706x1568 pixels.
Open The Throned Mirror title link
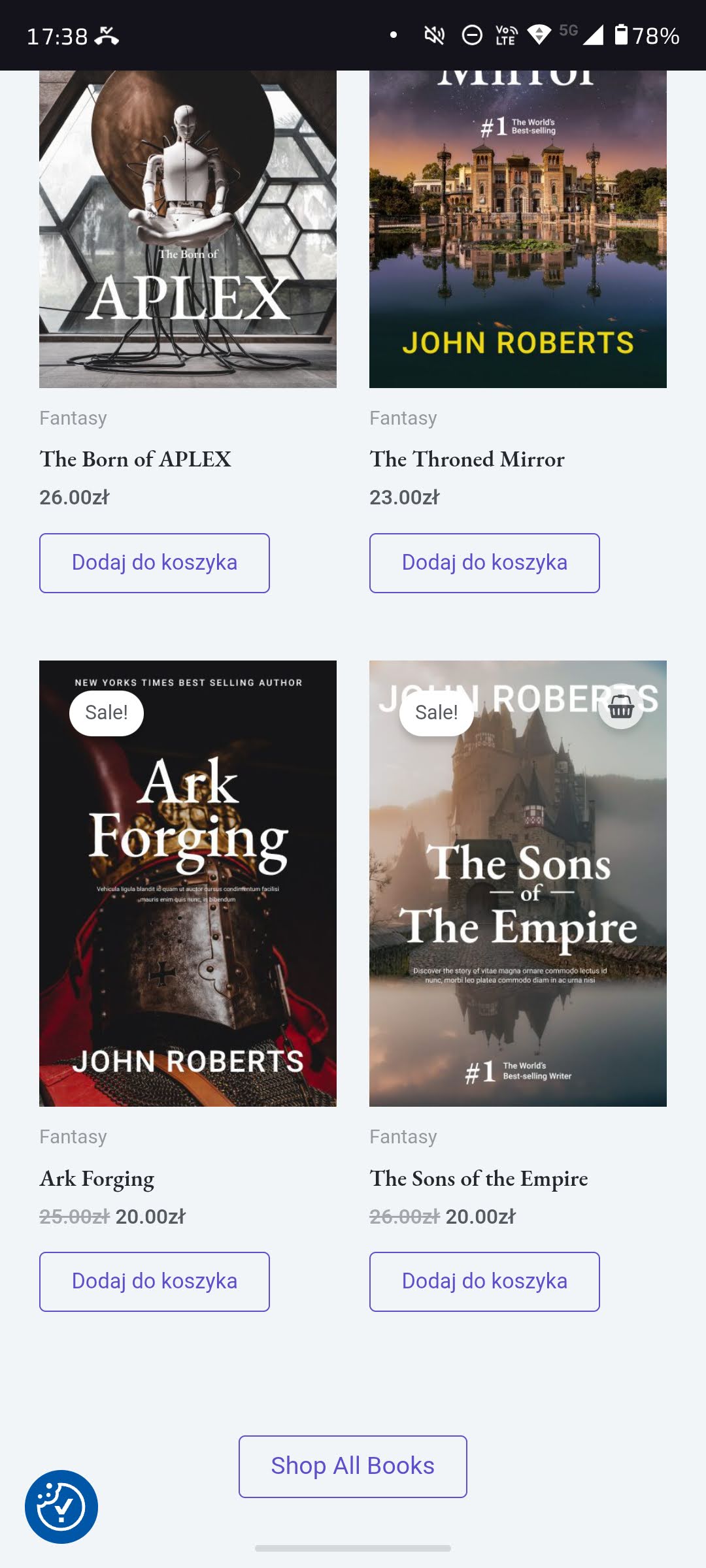tap(467, 459)
